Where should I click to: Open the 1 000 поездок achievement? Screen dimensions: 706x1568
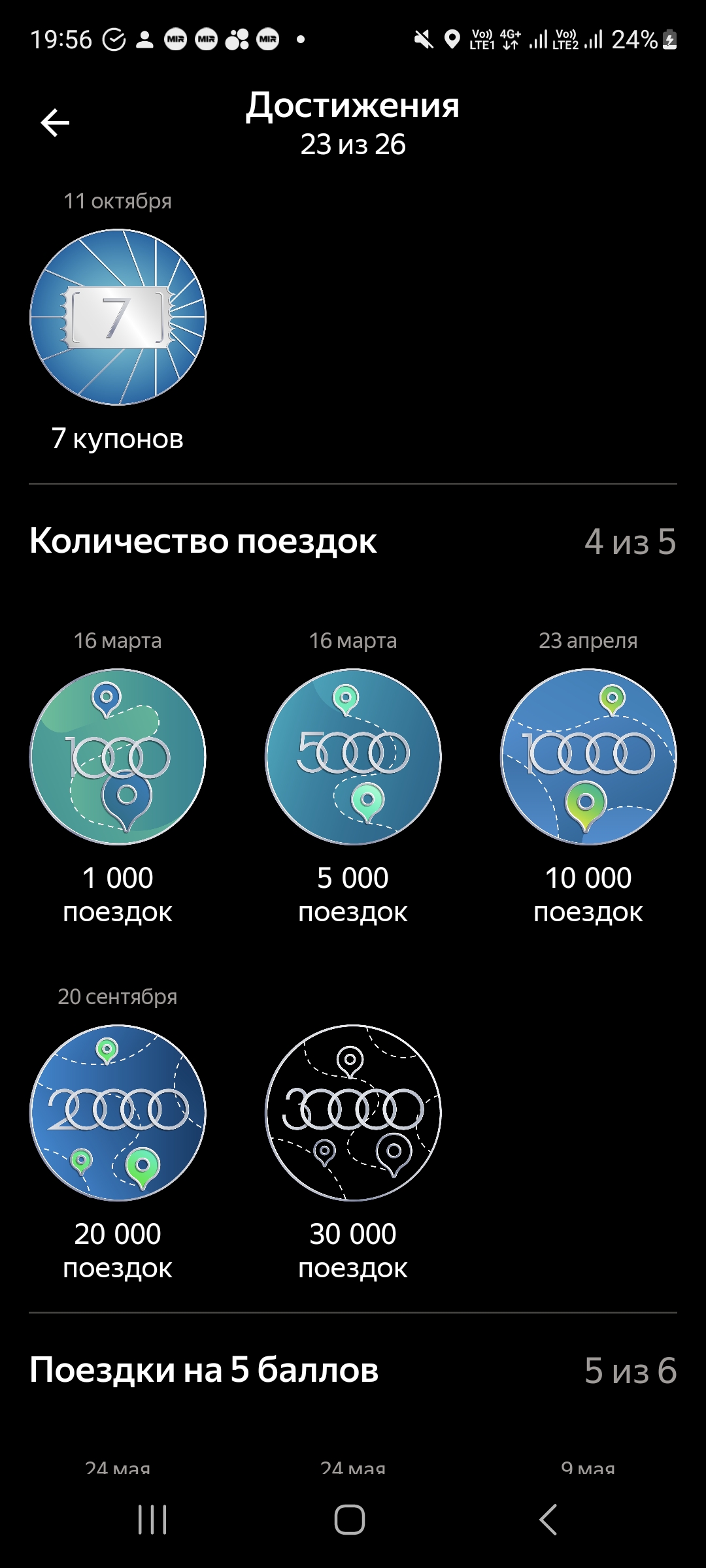click(x=118, y=757)
